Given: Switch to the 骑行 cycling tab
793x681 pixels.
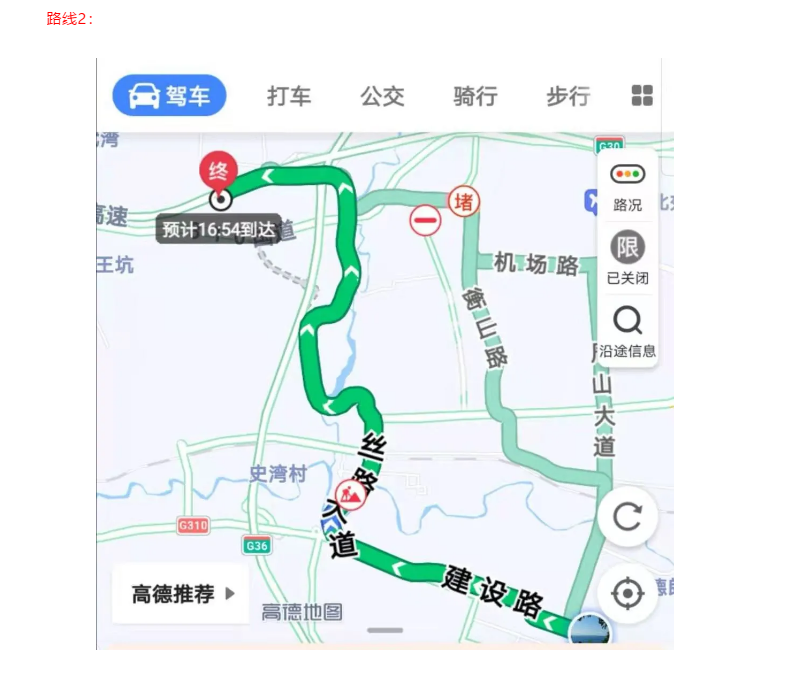Looking at the screenshot, I should [475, 96].
